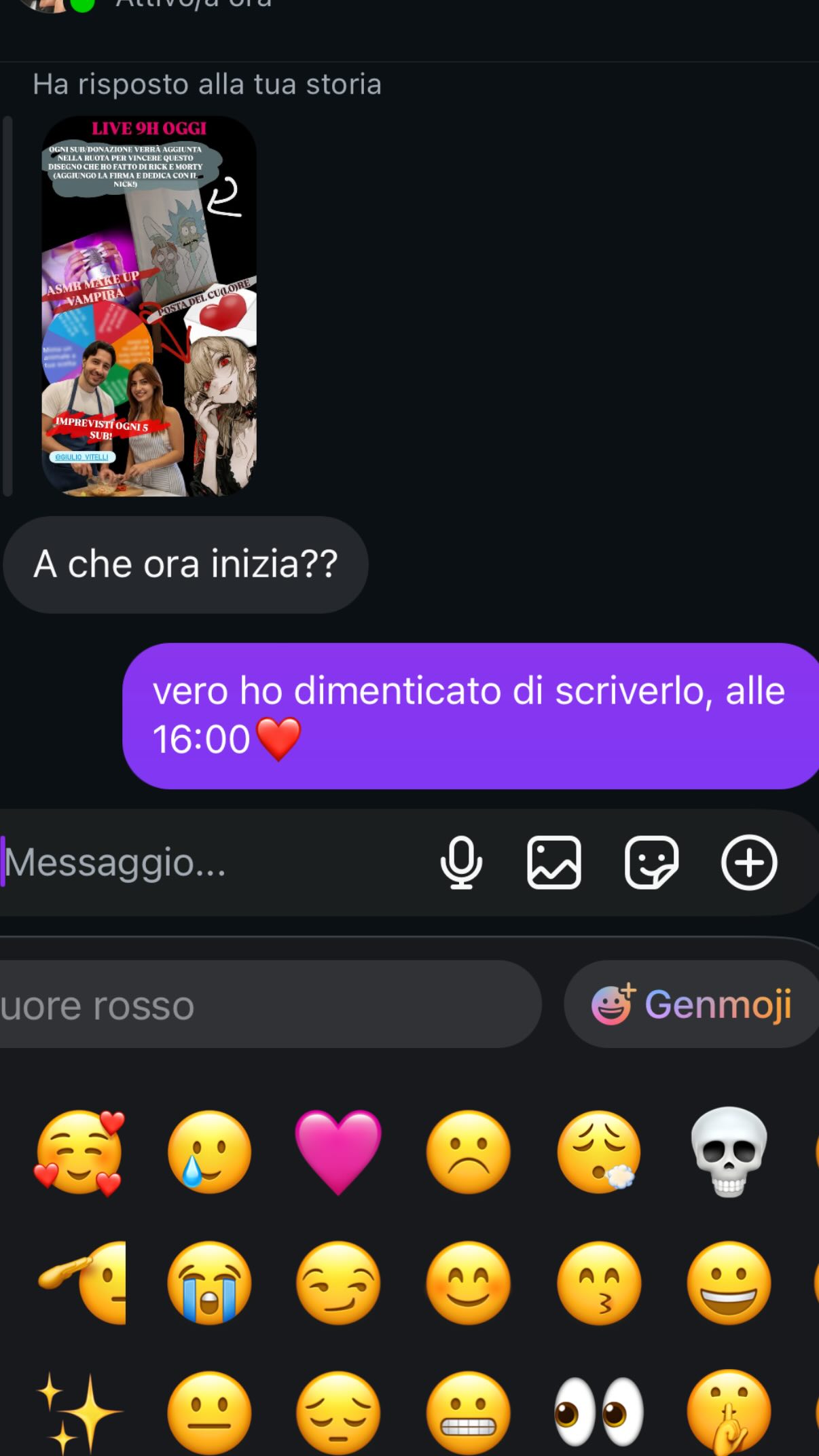Record a voice message with the microphone
819x1456 pixels.
(x=461, y=862)
